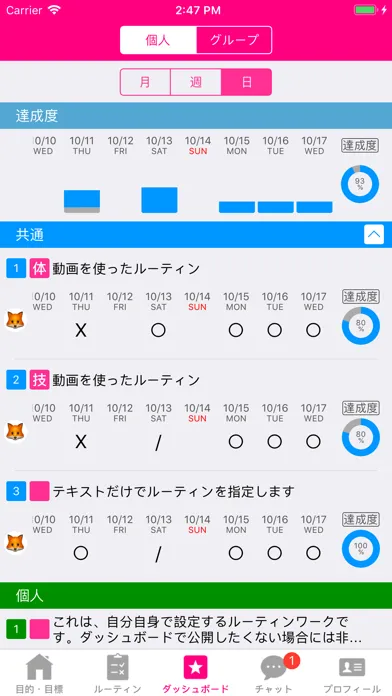Switch to the 個人 segment
Viewport: 392px width, 696px height.
point(158,40)
